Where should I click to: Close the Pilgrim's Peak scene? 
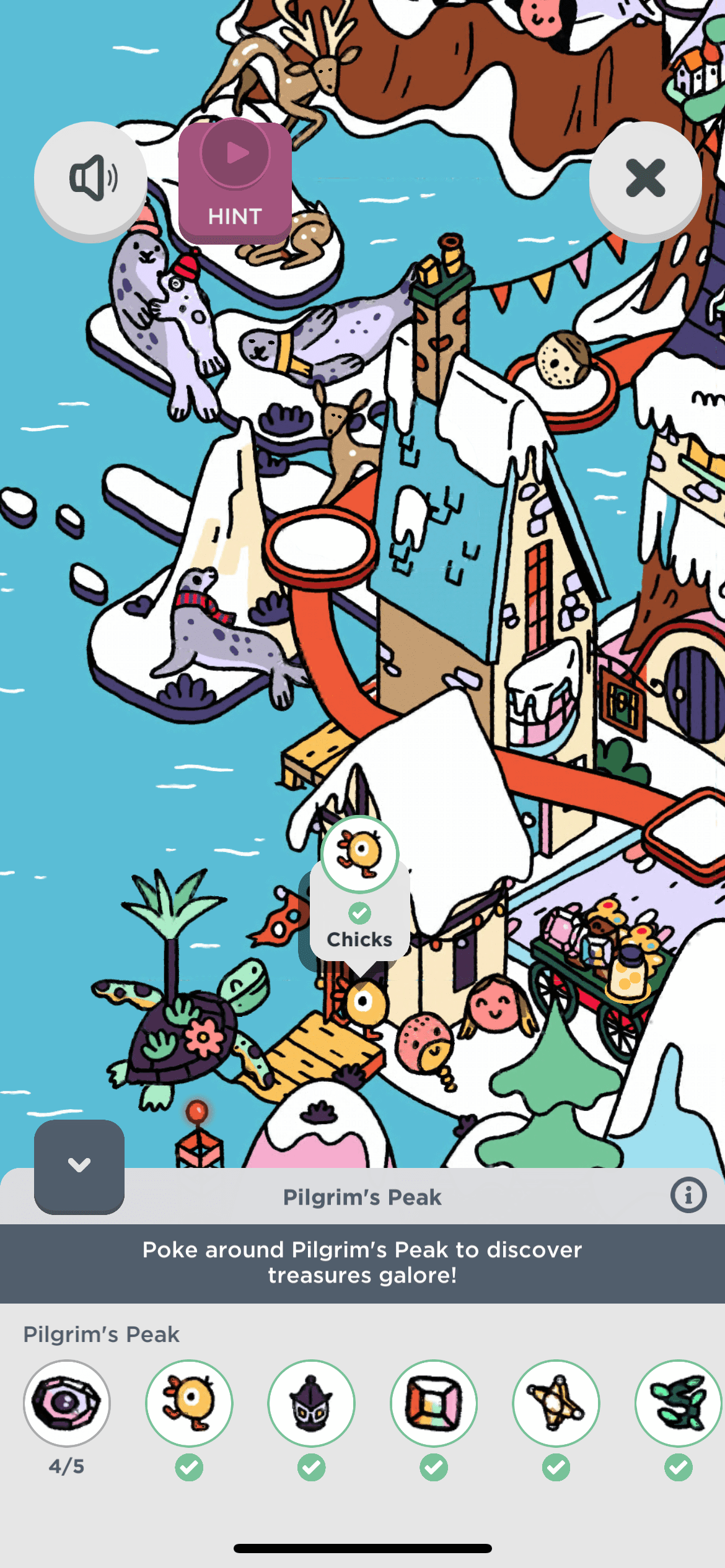[645, 178]
